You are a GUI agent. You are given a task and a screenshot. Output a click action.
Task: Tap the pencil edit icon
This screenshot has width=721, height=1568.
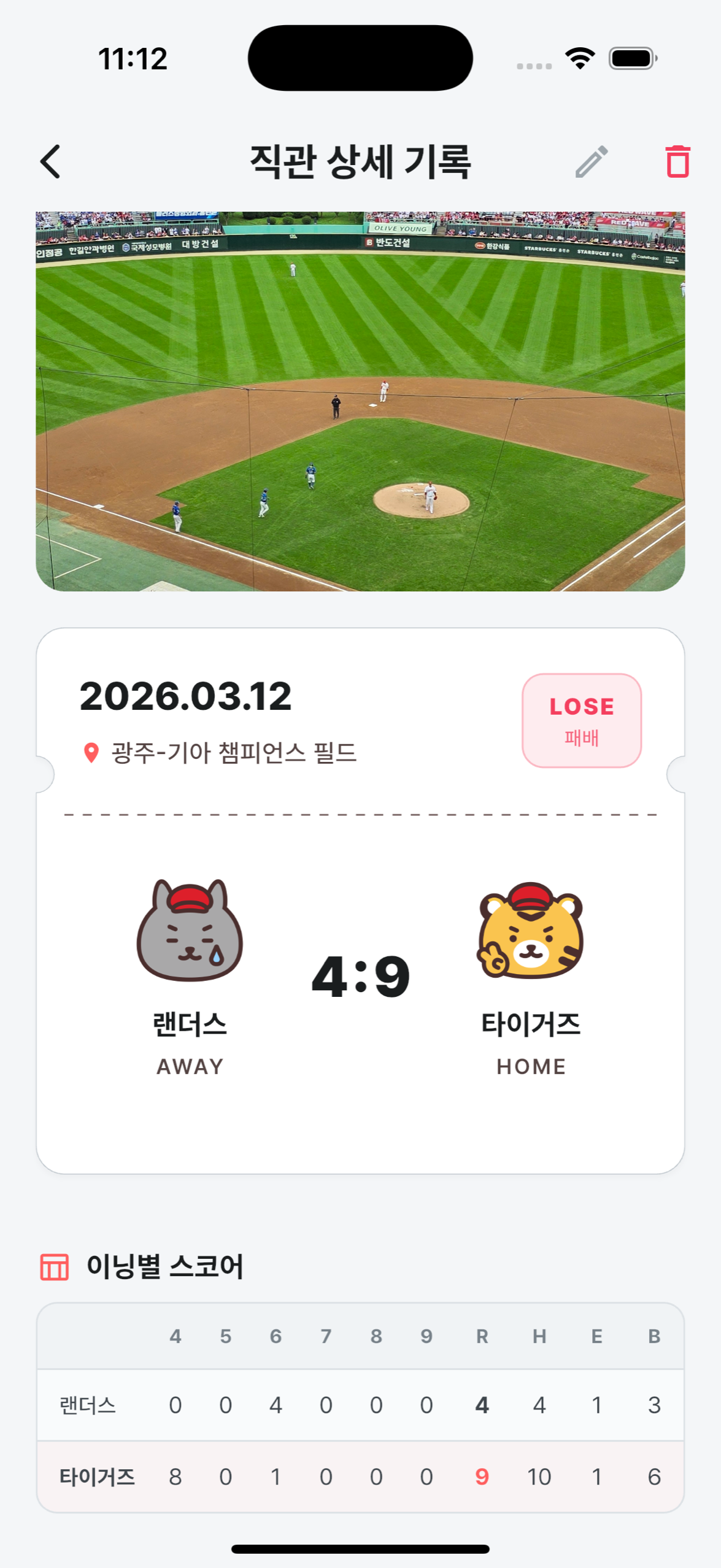click(x=591, y=163)
